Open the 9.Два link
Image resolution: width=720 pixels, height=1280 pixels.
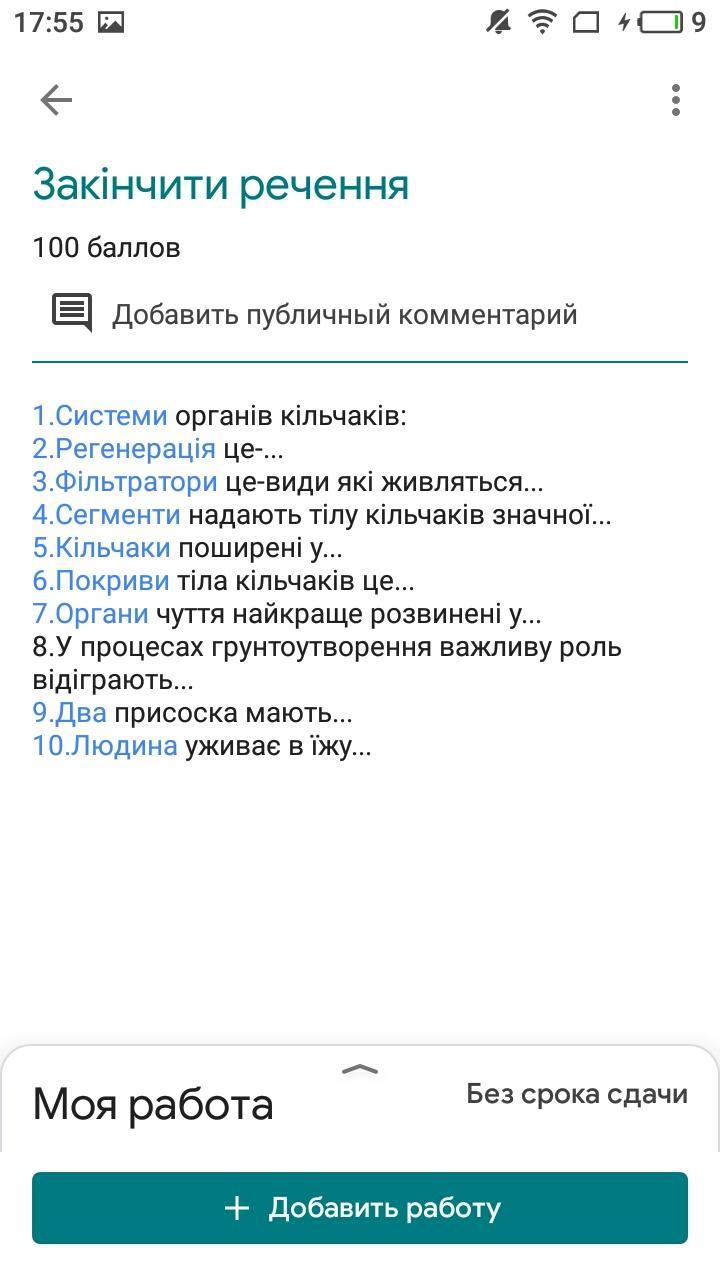pos(69,713)
